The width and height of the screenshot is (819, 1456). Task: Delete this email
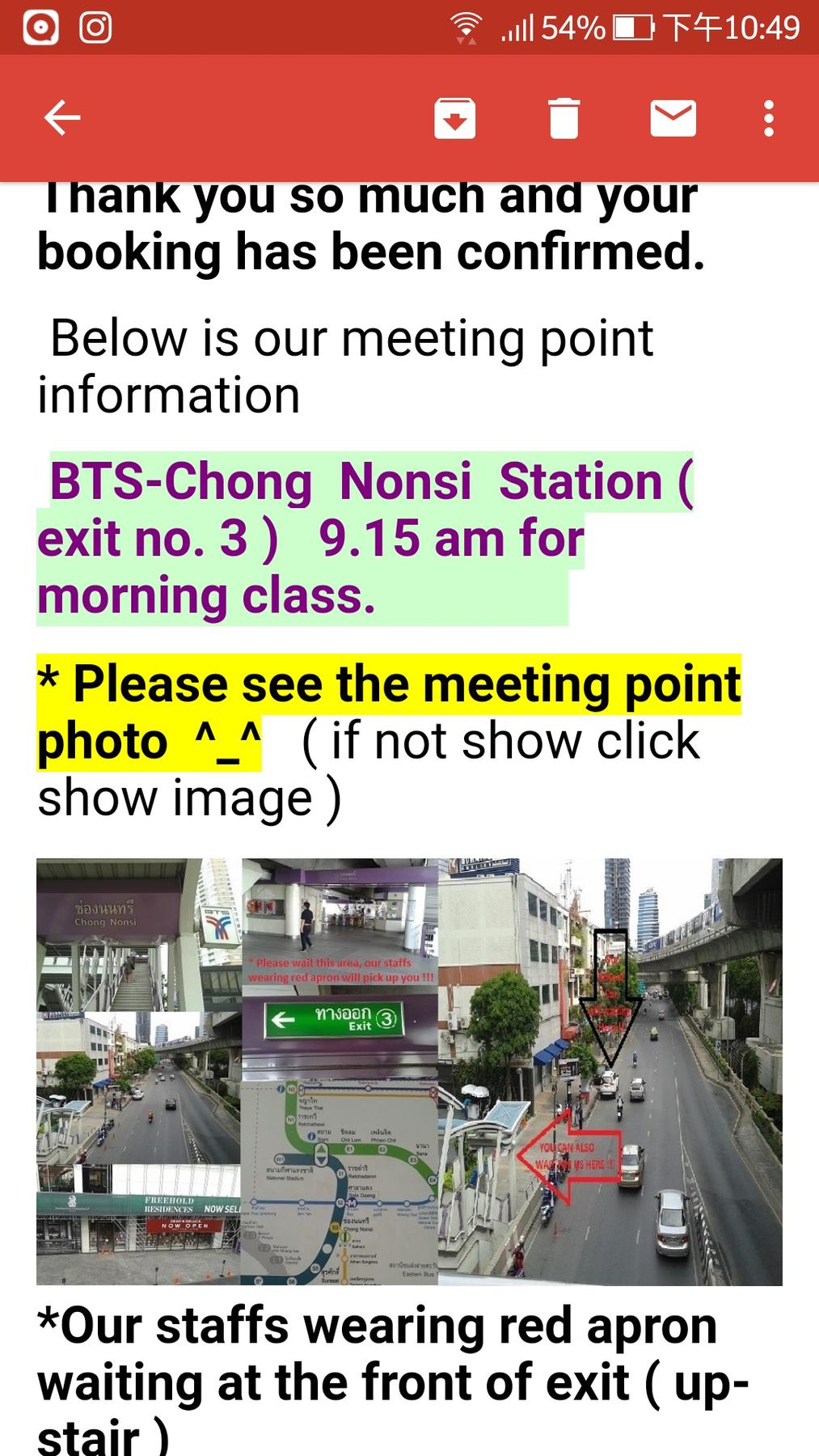[x=564, y=119]
